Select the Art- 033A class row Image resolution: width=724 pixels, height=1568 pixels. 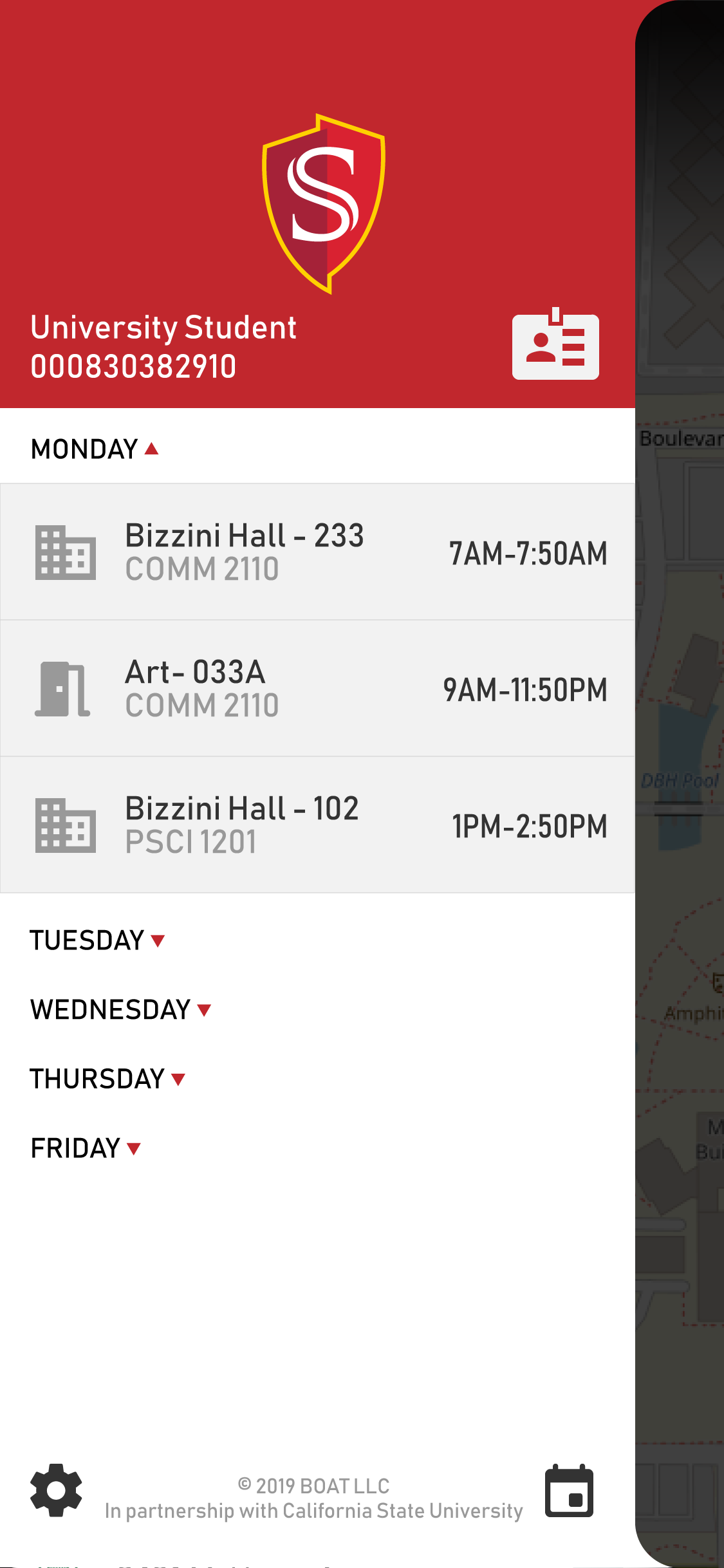[318, 689]
